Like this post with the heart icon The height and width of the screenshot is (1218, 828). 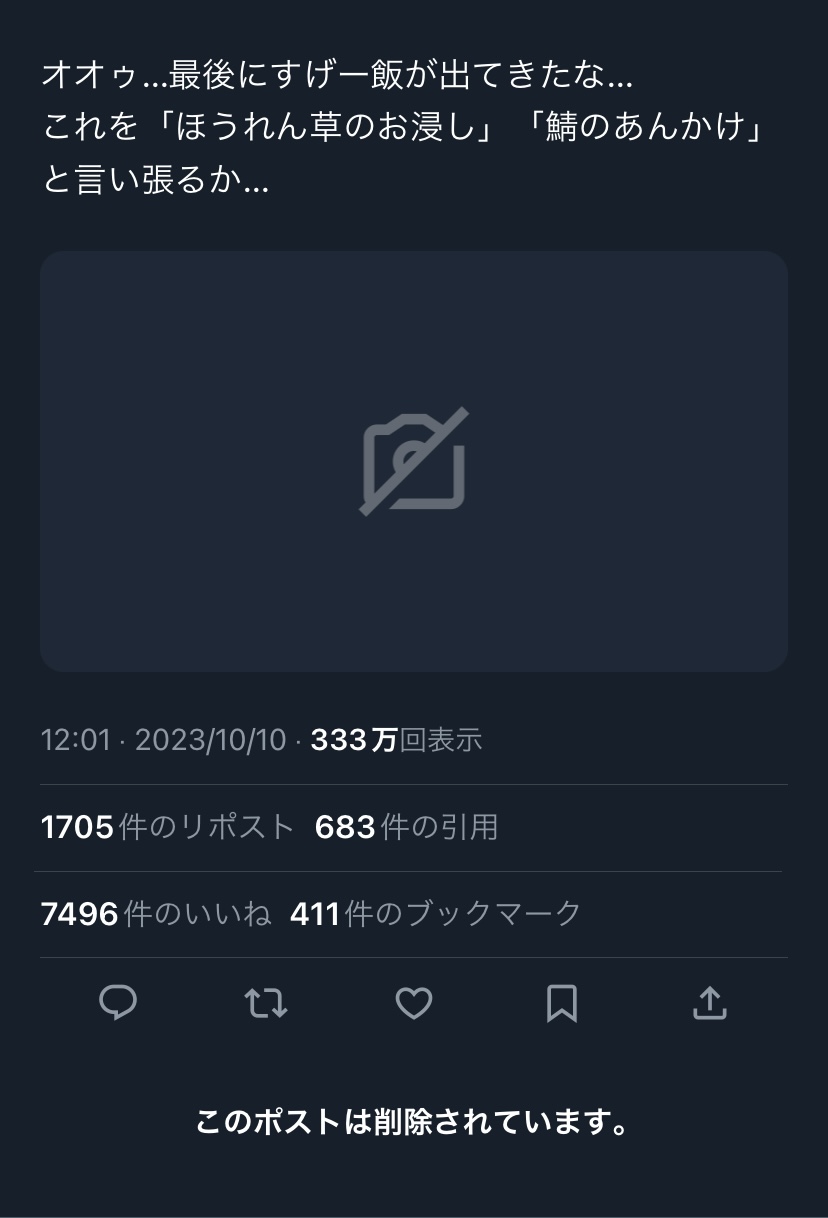[414, 1003]
